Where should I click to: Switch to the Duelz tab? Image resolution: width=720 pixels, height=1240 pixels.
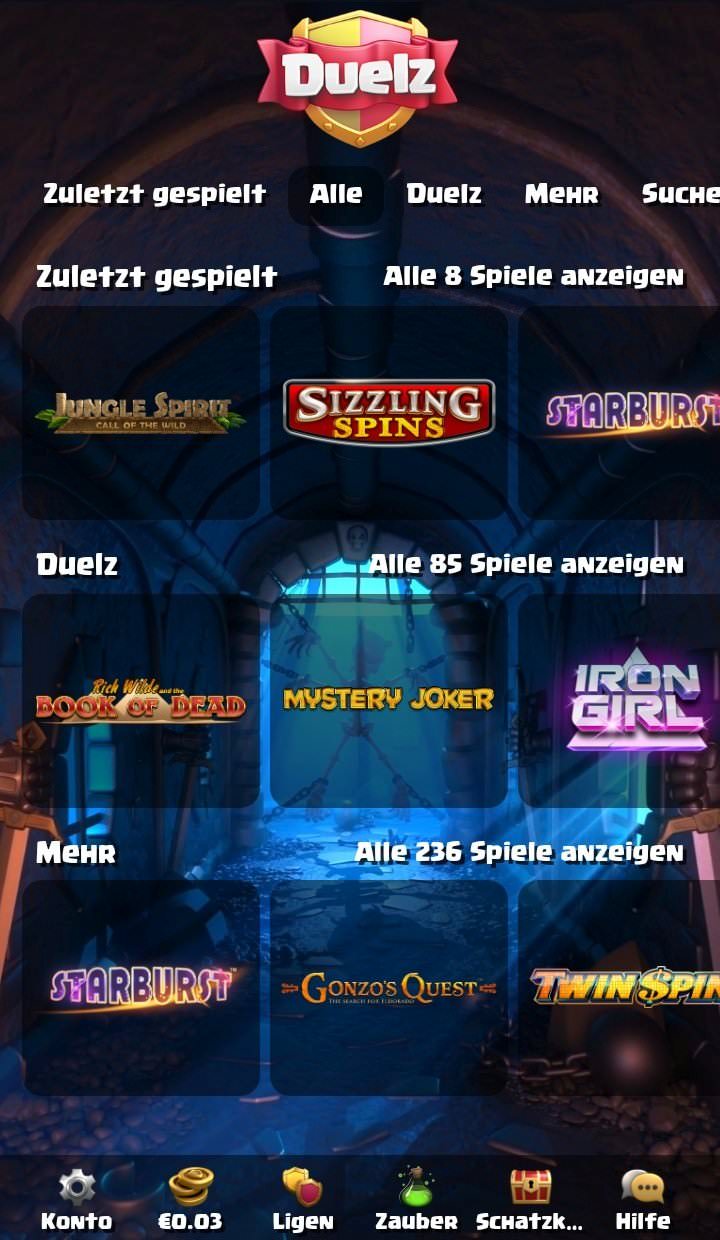[x=444, y=194]
